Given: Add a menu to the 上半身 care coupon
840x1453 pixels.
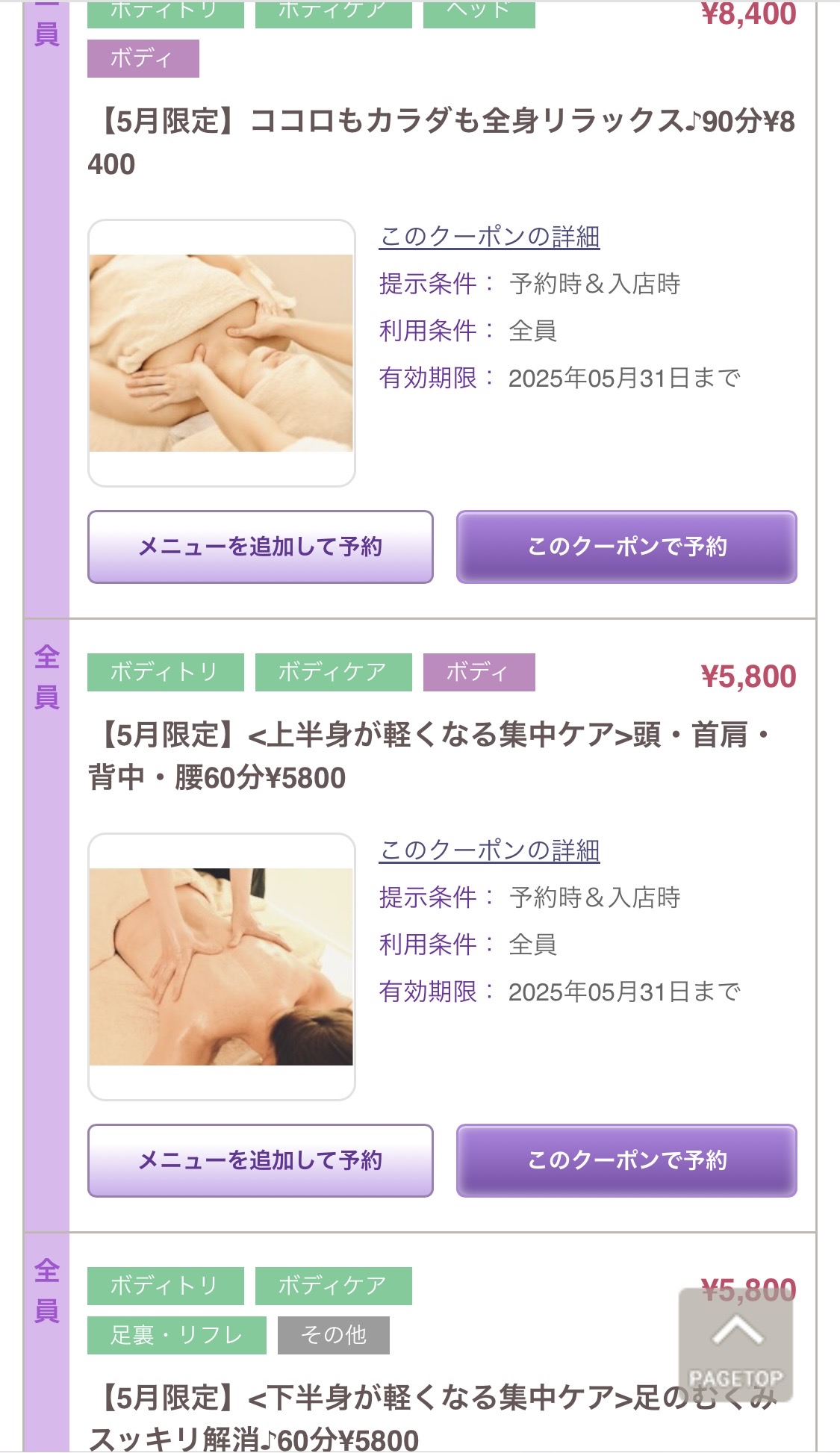Looking at the screenshot, I should click(x=261, y=1160).
